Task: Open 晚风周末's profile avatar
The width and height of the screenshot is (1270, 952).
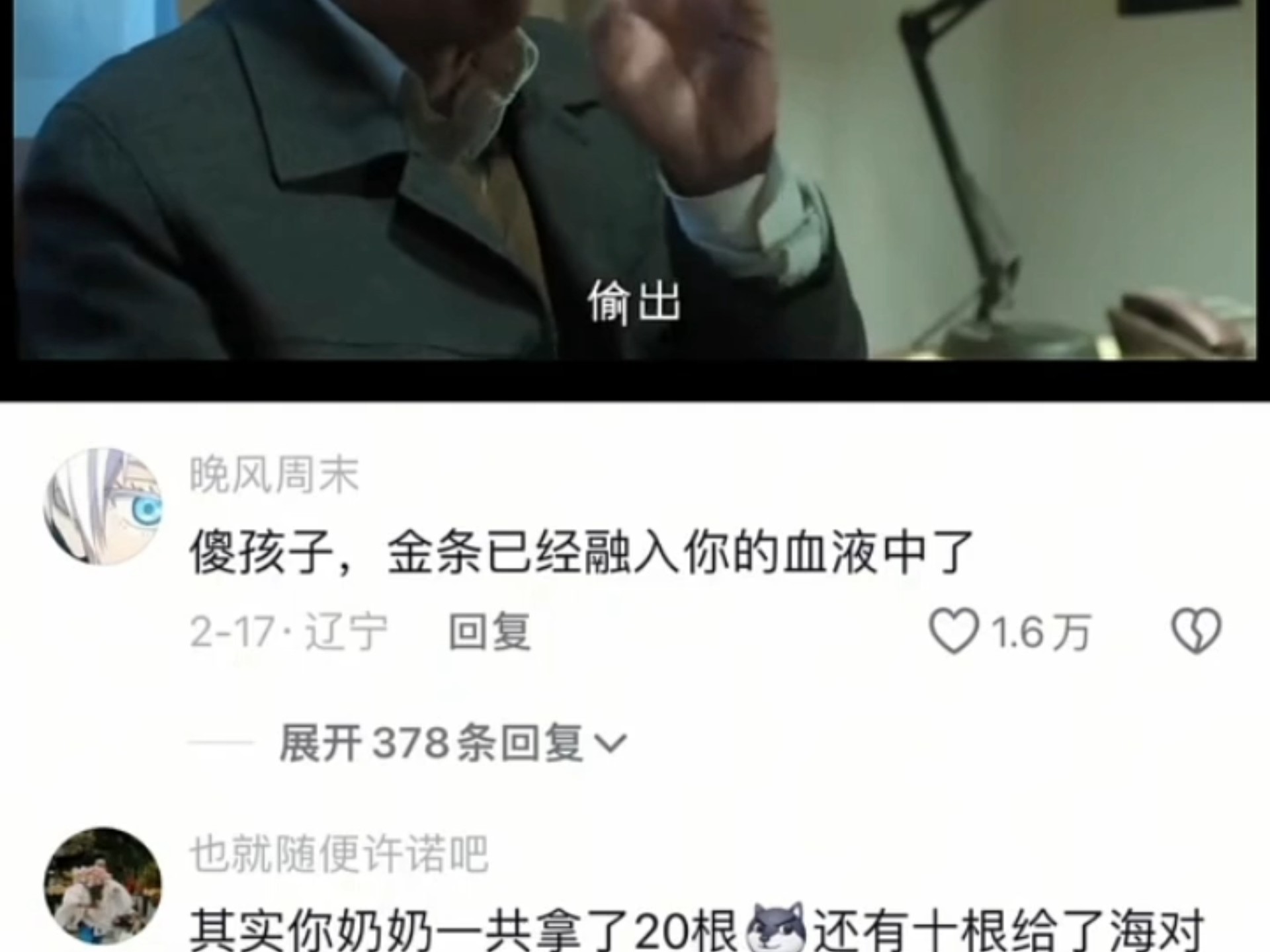Action: (x=103, y=507)
